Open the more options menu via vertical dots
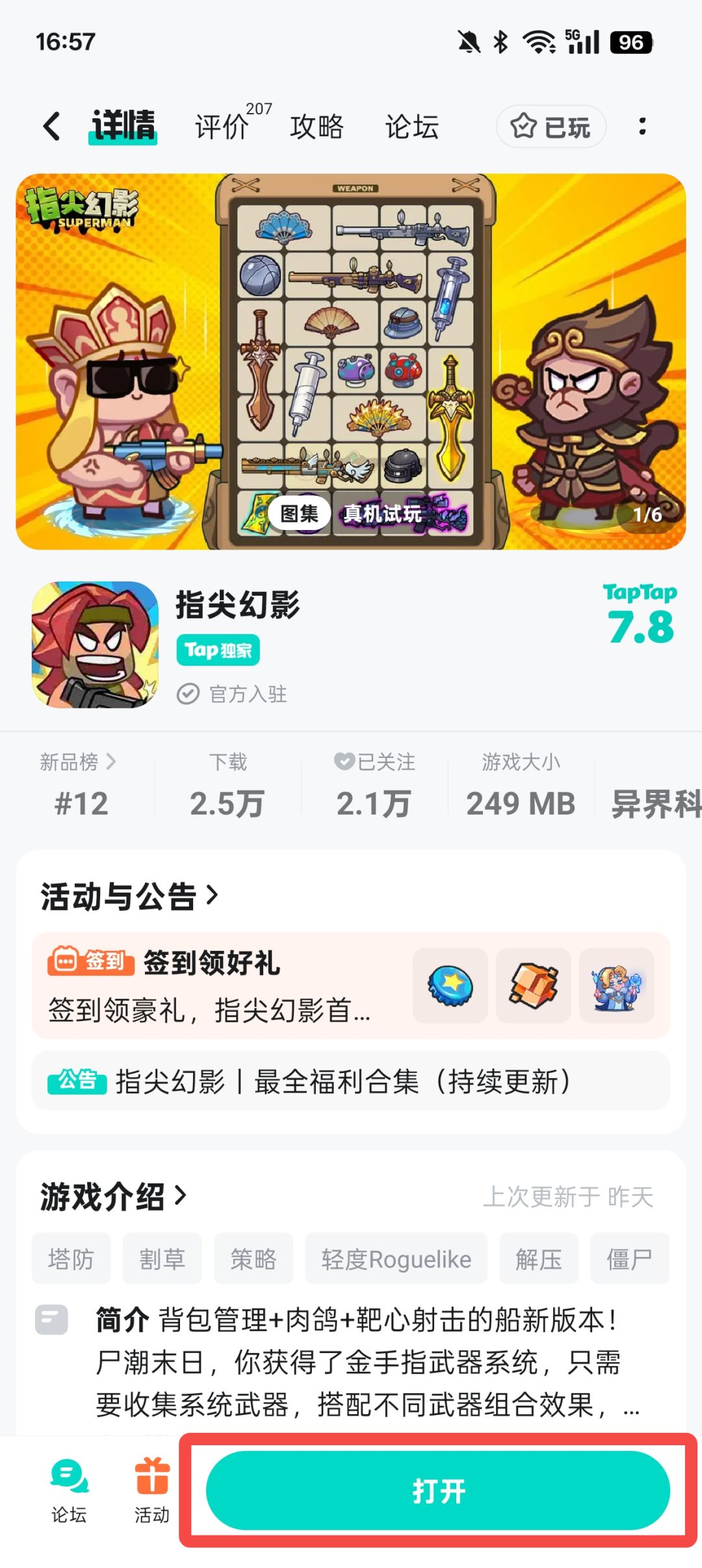The image size is (702, 1568). tap(643, 125)
